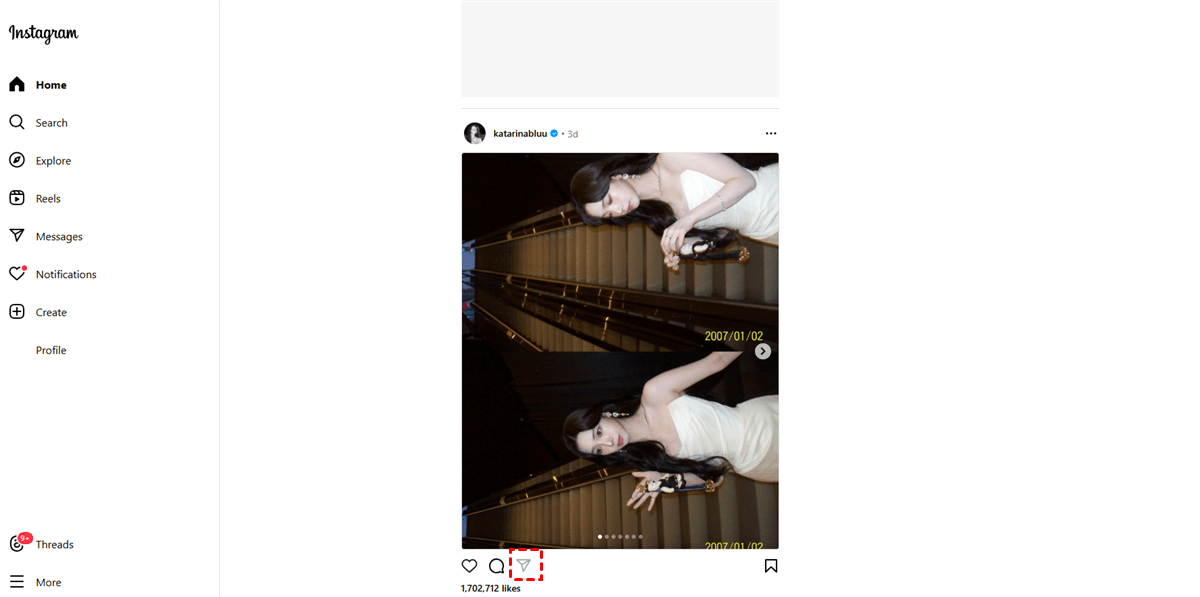
Task: Go to your Profile page
Action: (50, 350)
